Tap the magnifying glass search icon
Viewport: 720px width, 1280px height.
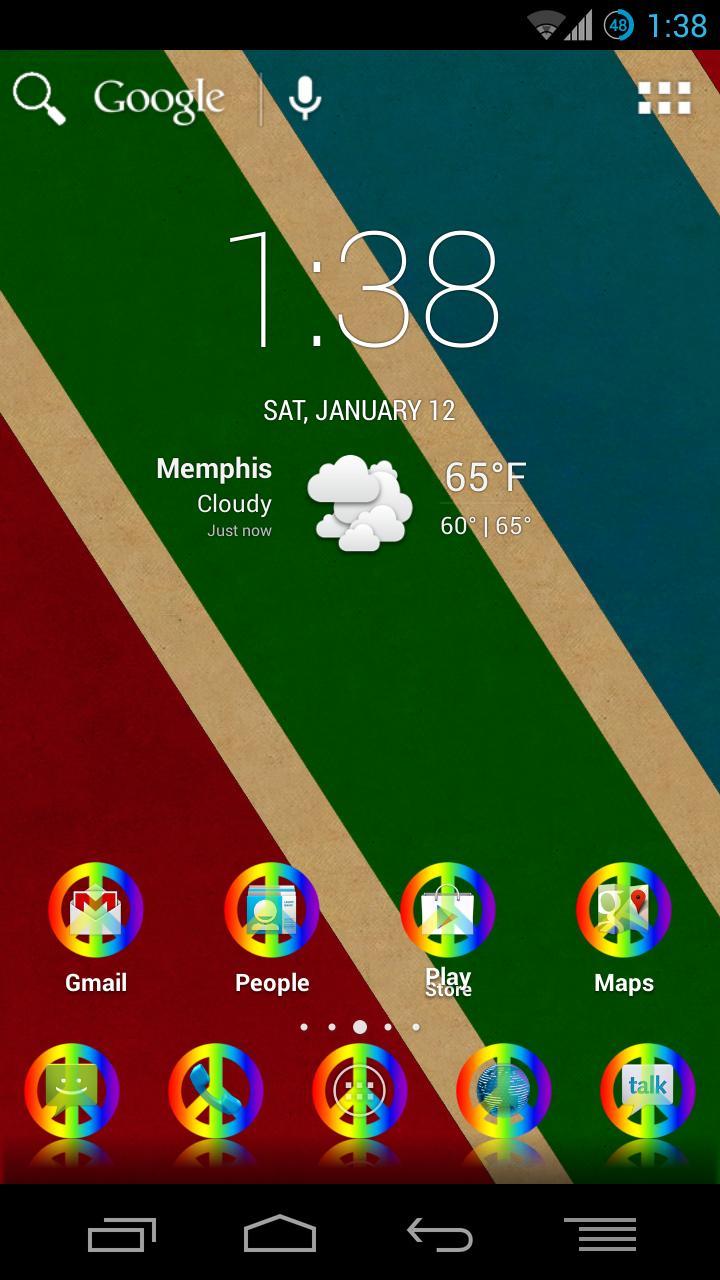pos(40,95)
